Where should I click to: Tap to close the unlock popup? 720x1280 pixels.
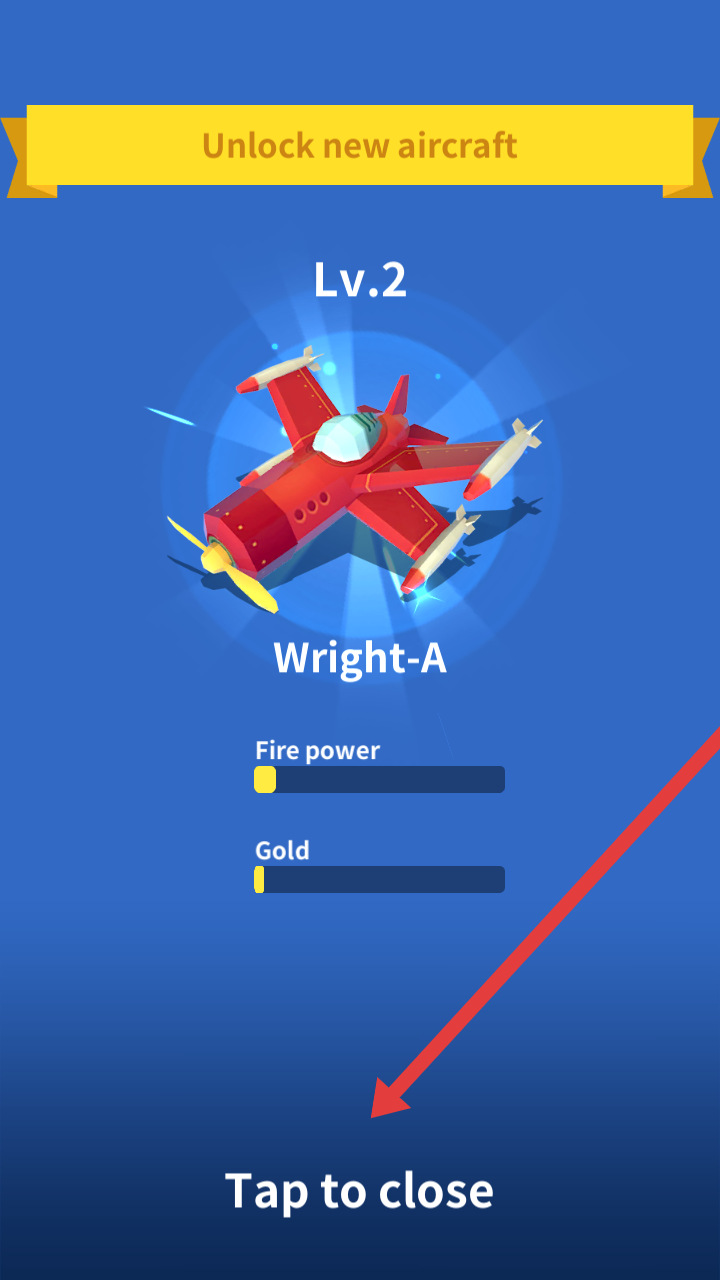click(359, 1191)
